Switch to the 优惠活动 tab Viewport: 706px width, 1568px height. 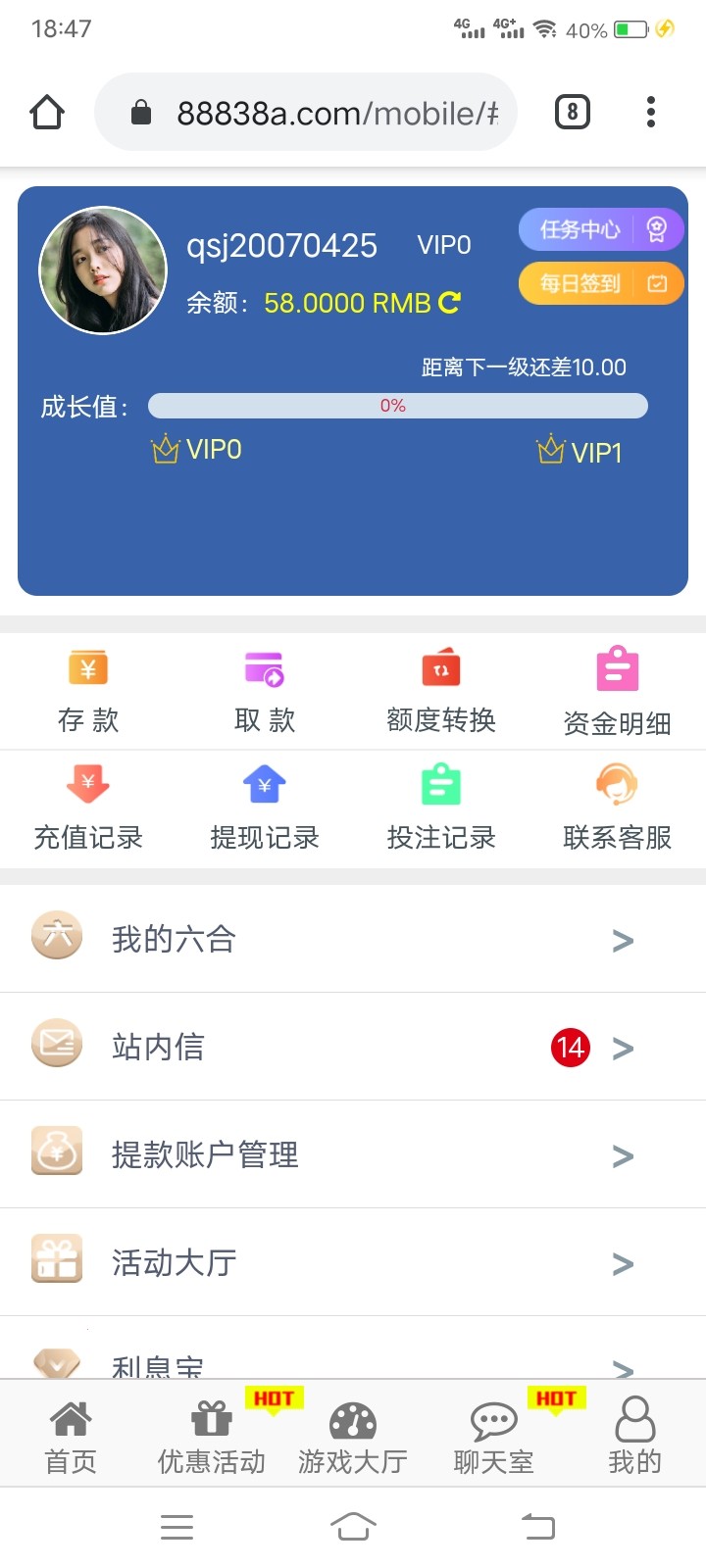tap(212, 1436)
